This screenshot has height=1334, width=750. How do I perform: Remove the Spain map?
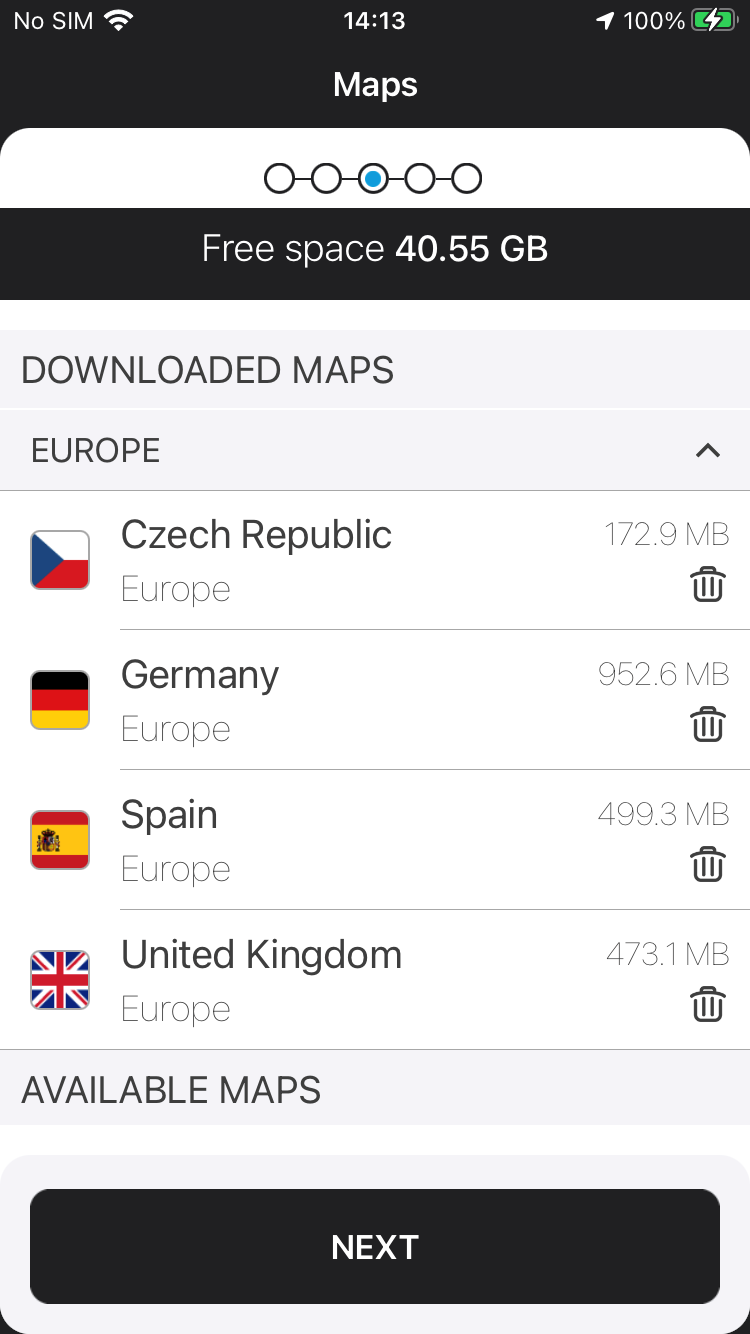click(x=707, y=864)
